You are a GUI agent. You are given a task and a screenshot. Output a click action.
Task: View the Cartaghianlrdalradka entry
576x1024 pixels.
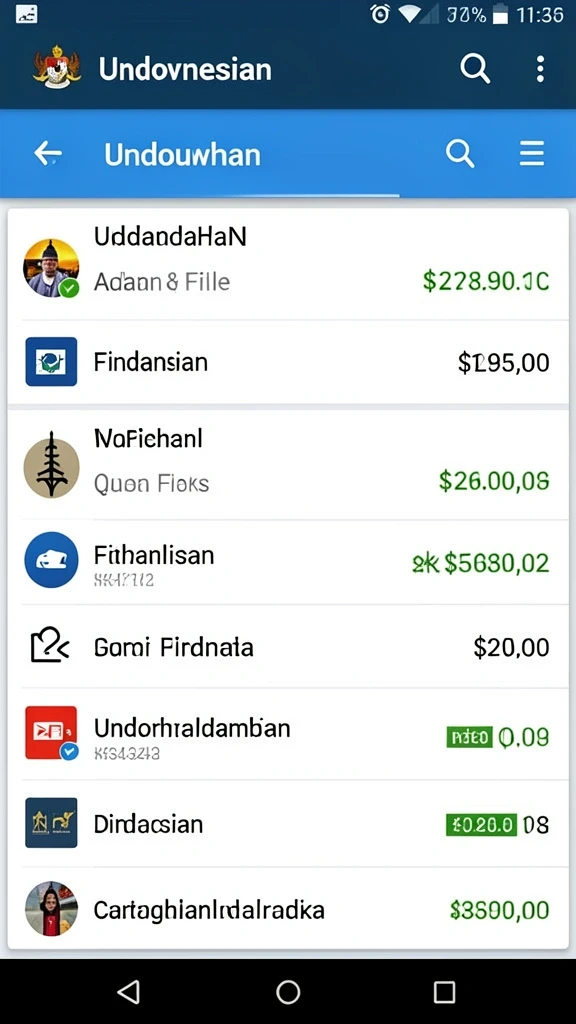click(288, 908)
